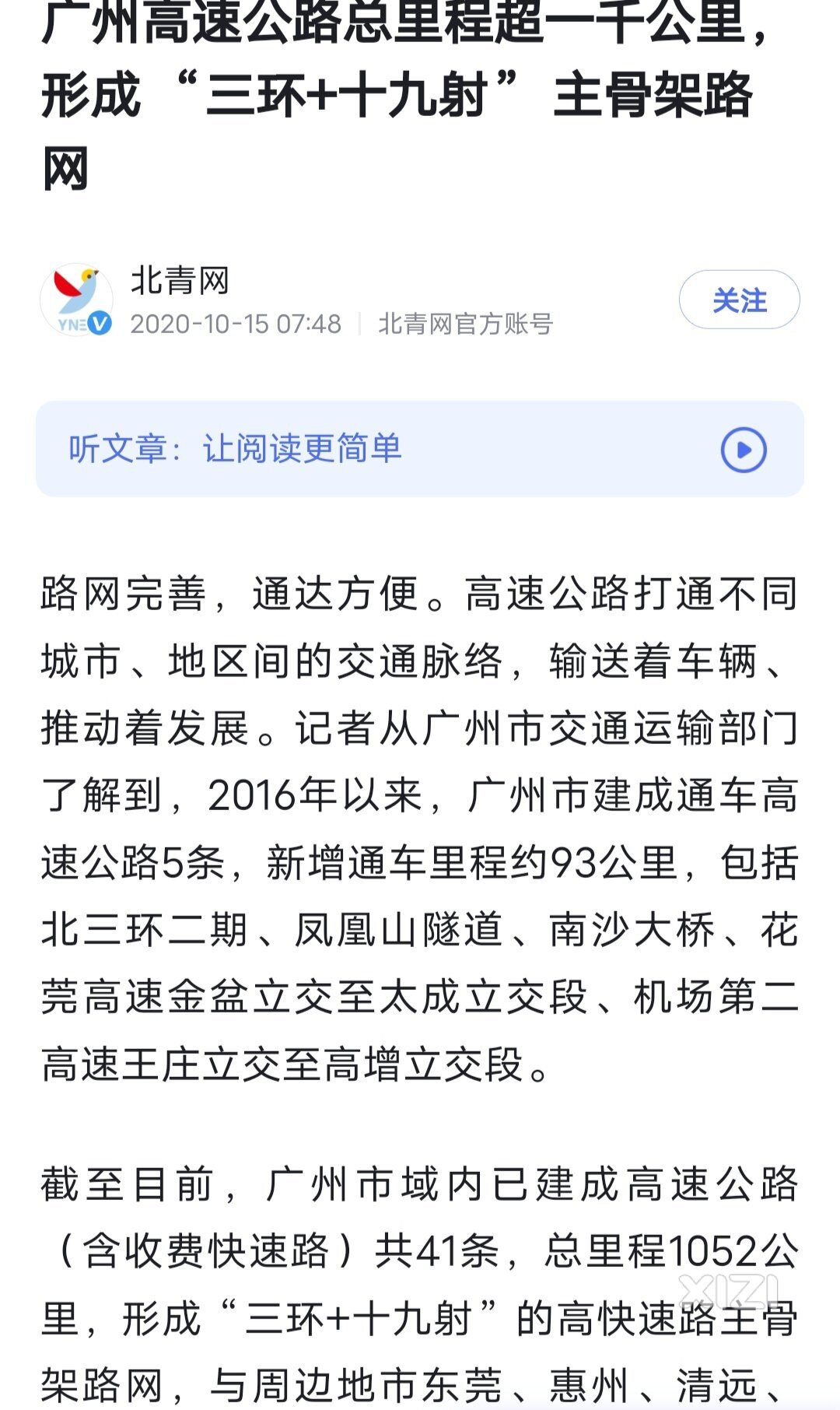Follow 北青网 with the 关注 button
This screenshot has height=1410, width=840.
coord(739,300)
